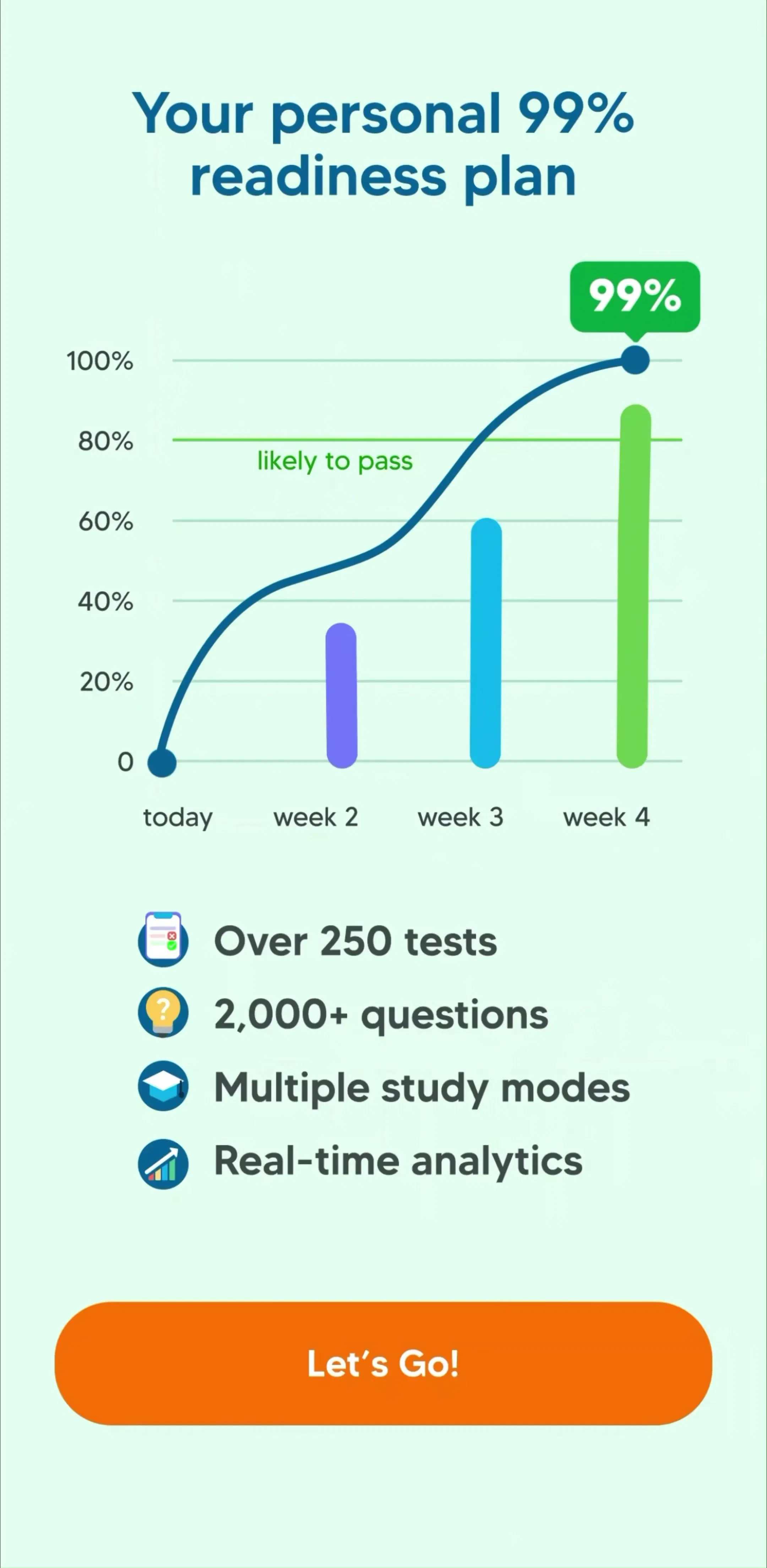The width and height of the screenshot is (767, 1568).
Task: Tap the Let's Go! button
Action: coord(383,1363)
